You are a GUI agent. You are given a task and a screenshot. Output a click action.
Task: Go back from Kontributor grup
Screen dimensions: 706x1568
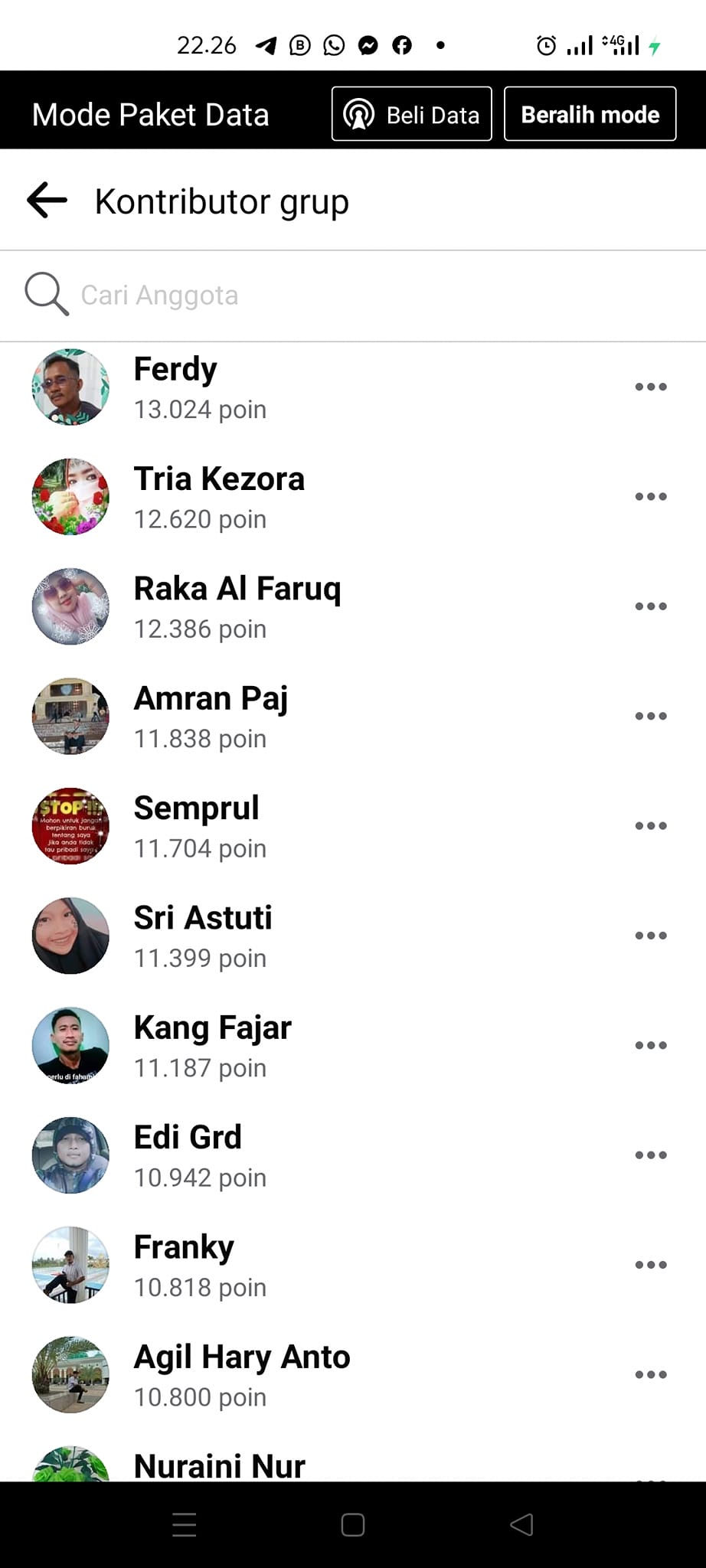47,201
